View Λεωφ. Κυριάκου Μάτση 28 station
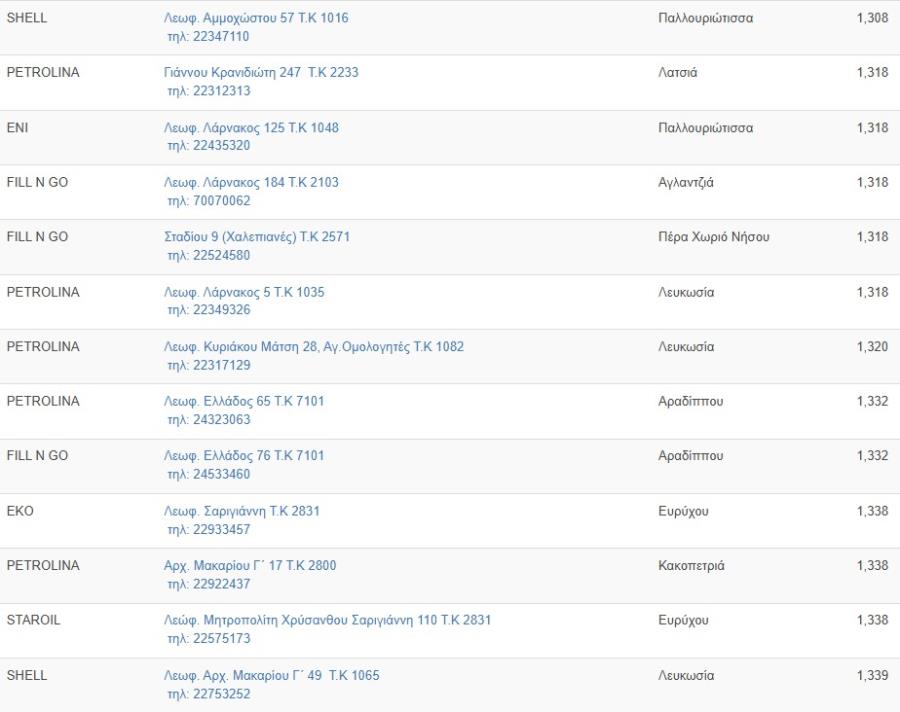Viewport: 900px width, 712px height. [x=313, y=347]
